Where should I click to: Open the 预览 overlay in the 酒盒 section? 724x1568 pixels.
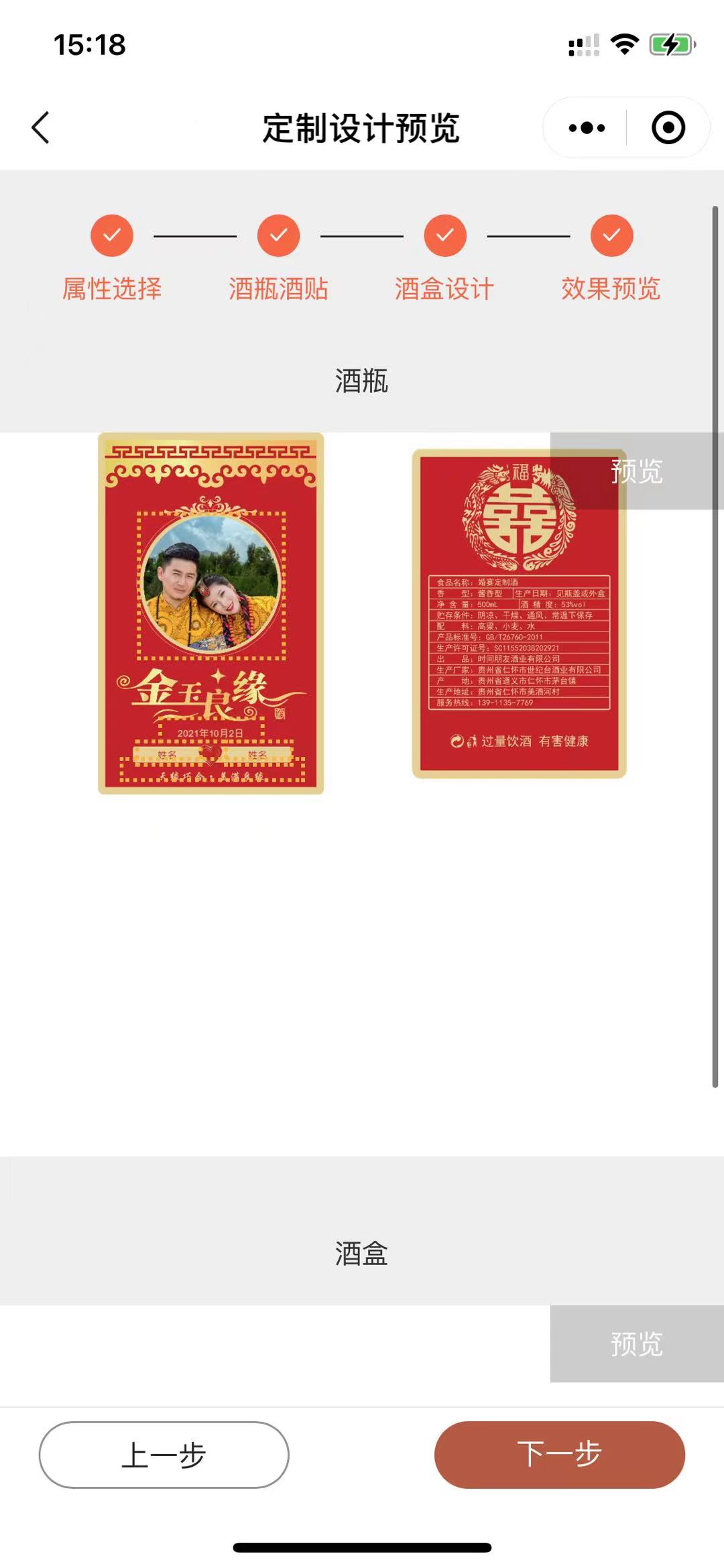(636, 1345)
